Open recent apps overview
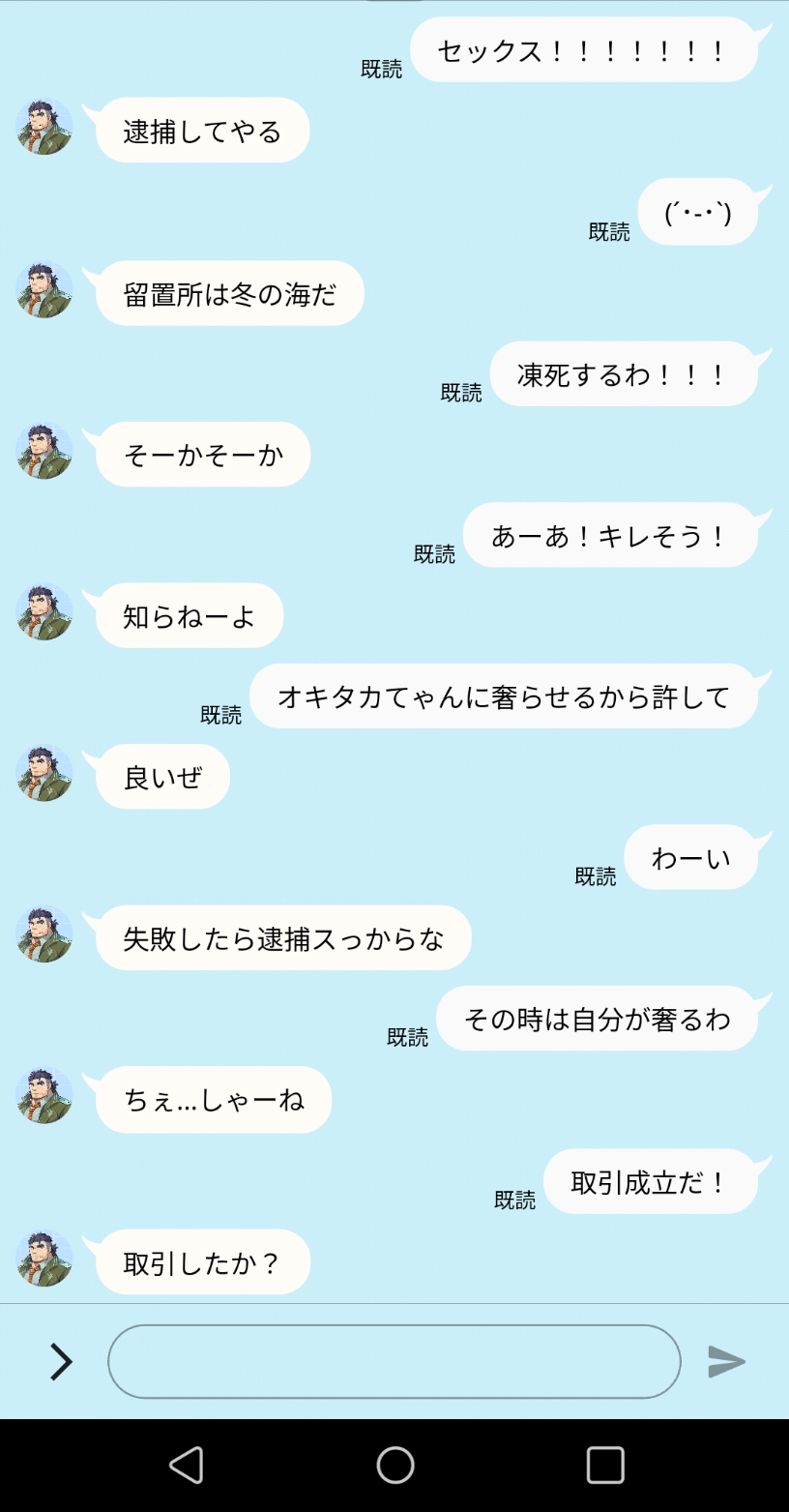This screenshot has width=789, height=1512. (x=605, y=1465)
